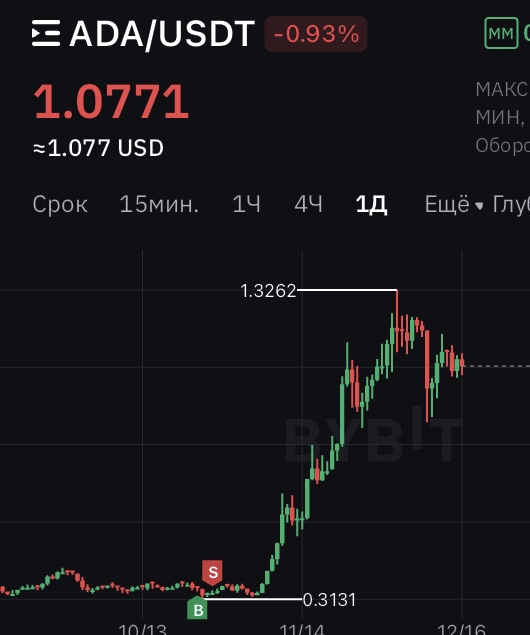Tap the green B buy marker on the chart
The image size is (530, 635).
(x=198, y=608)
